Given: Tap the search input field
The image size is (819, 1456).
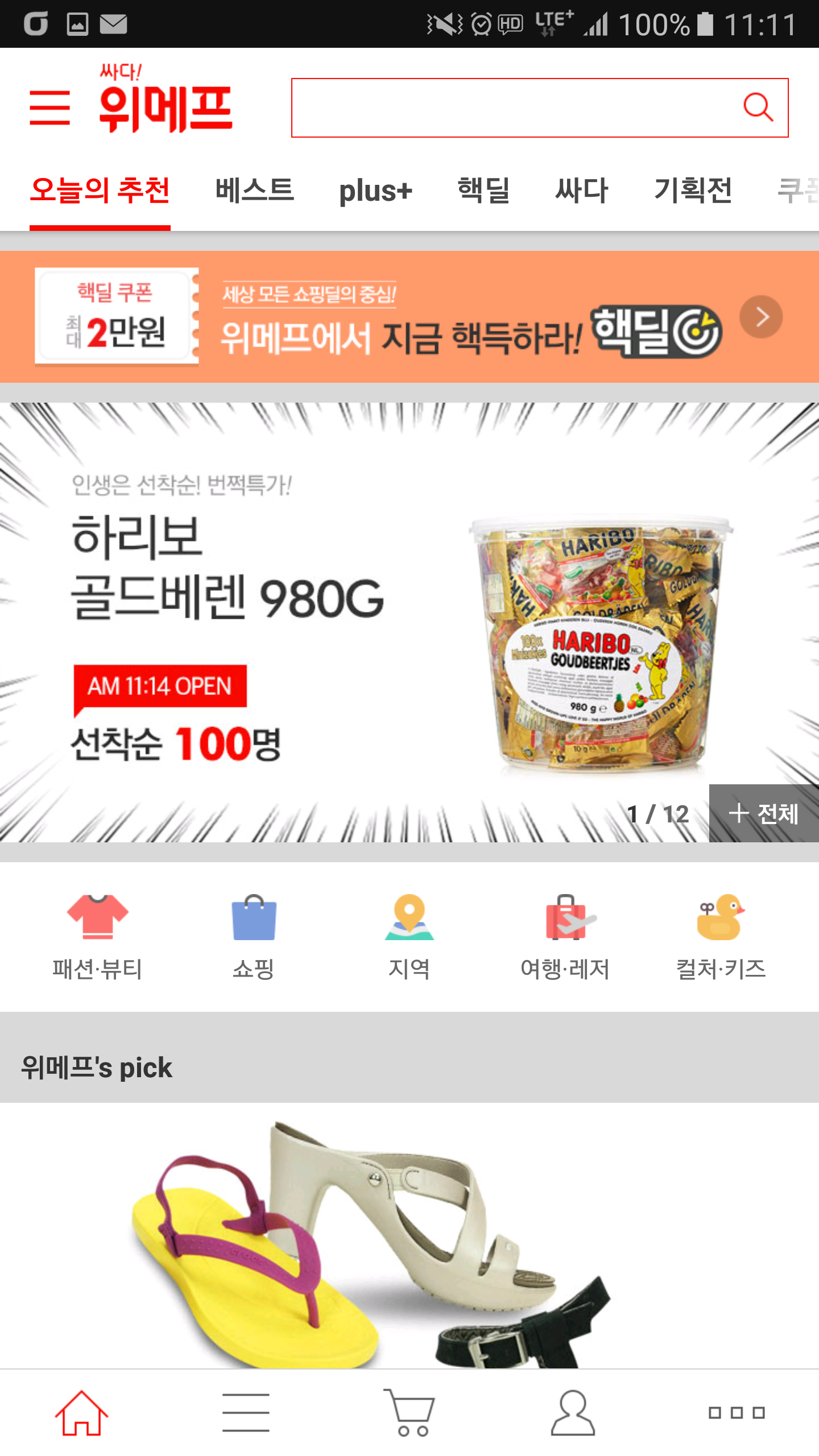Looking at the screenshot, I should (512, 107).
